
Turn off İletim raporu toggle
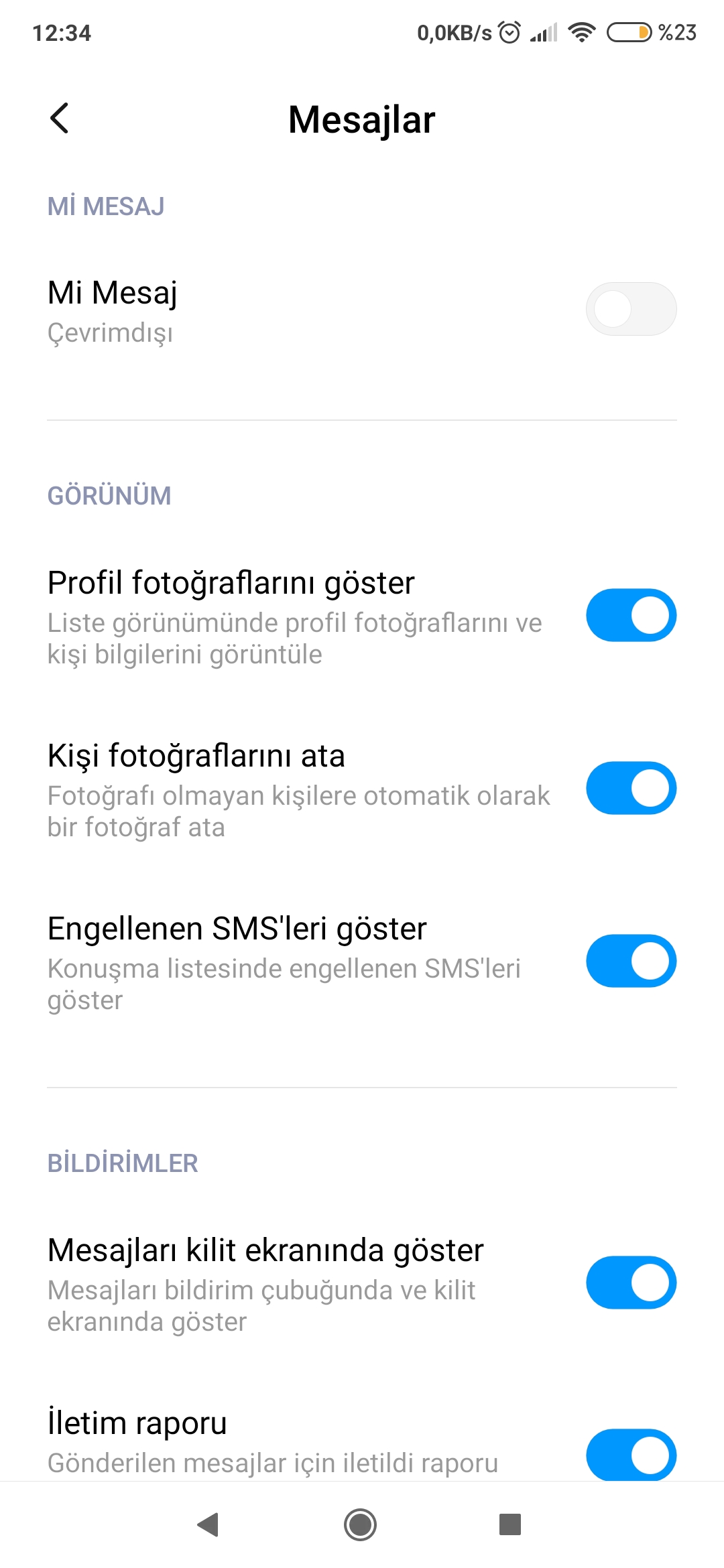(631, 1454)
